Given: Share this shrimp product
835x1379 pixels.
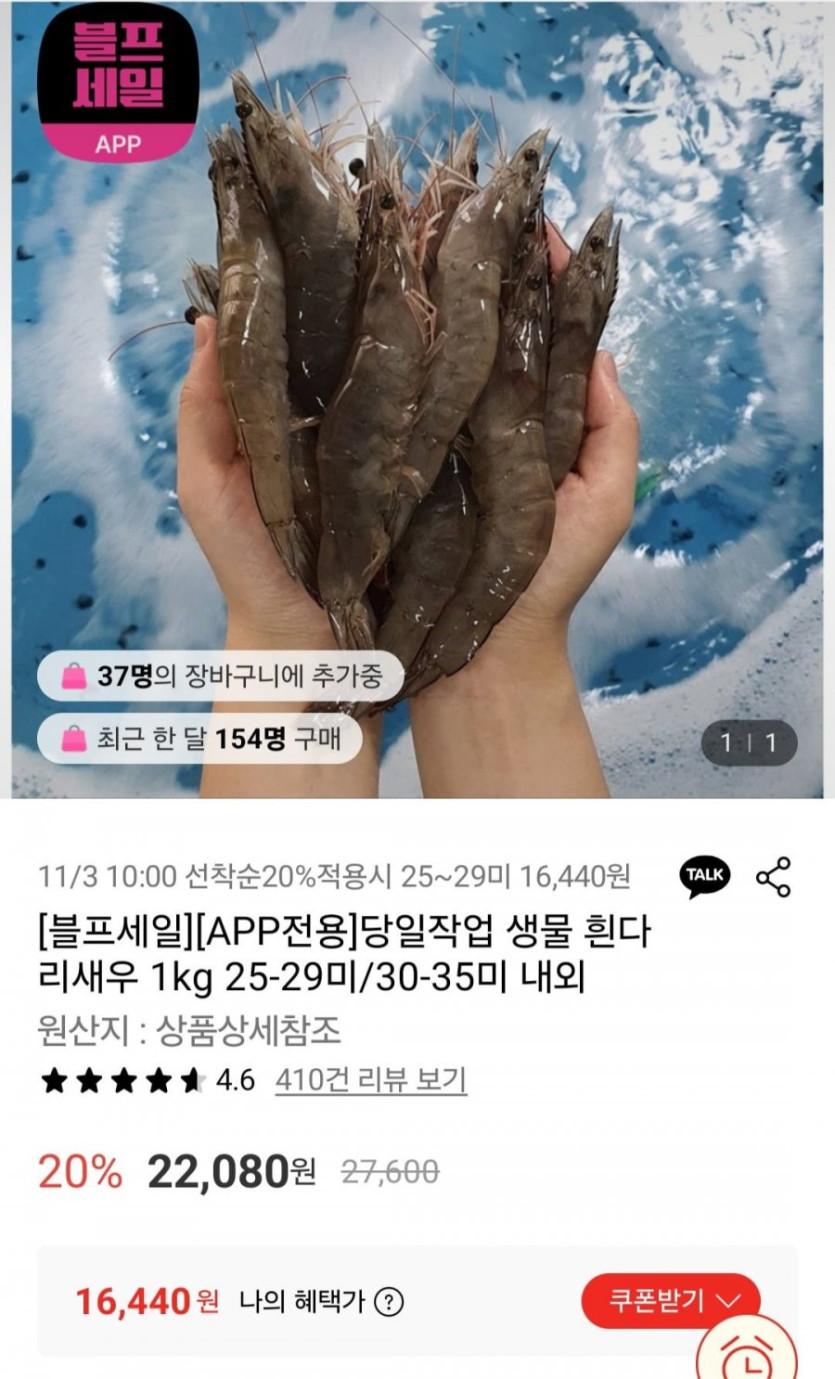Looking at the screenshot, I should tap(773, 877).
